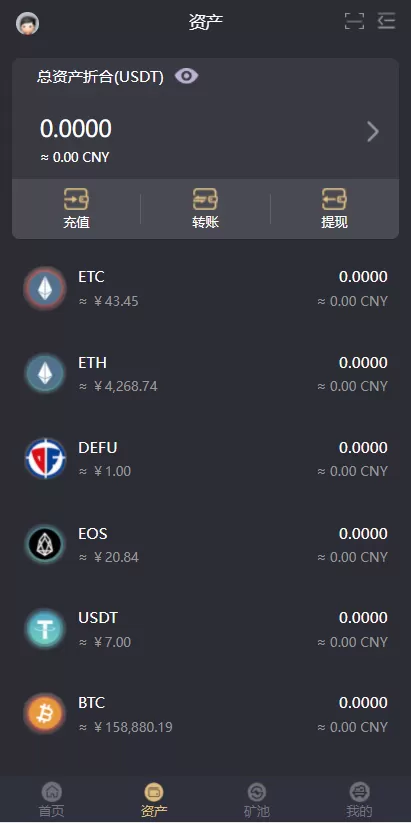411x823 pixels.
Task: Select the 资产 tab
Action: [x=154, y=800]
